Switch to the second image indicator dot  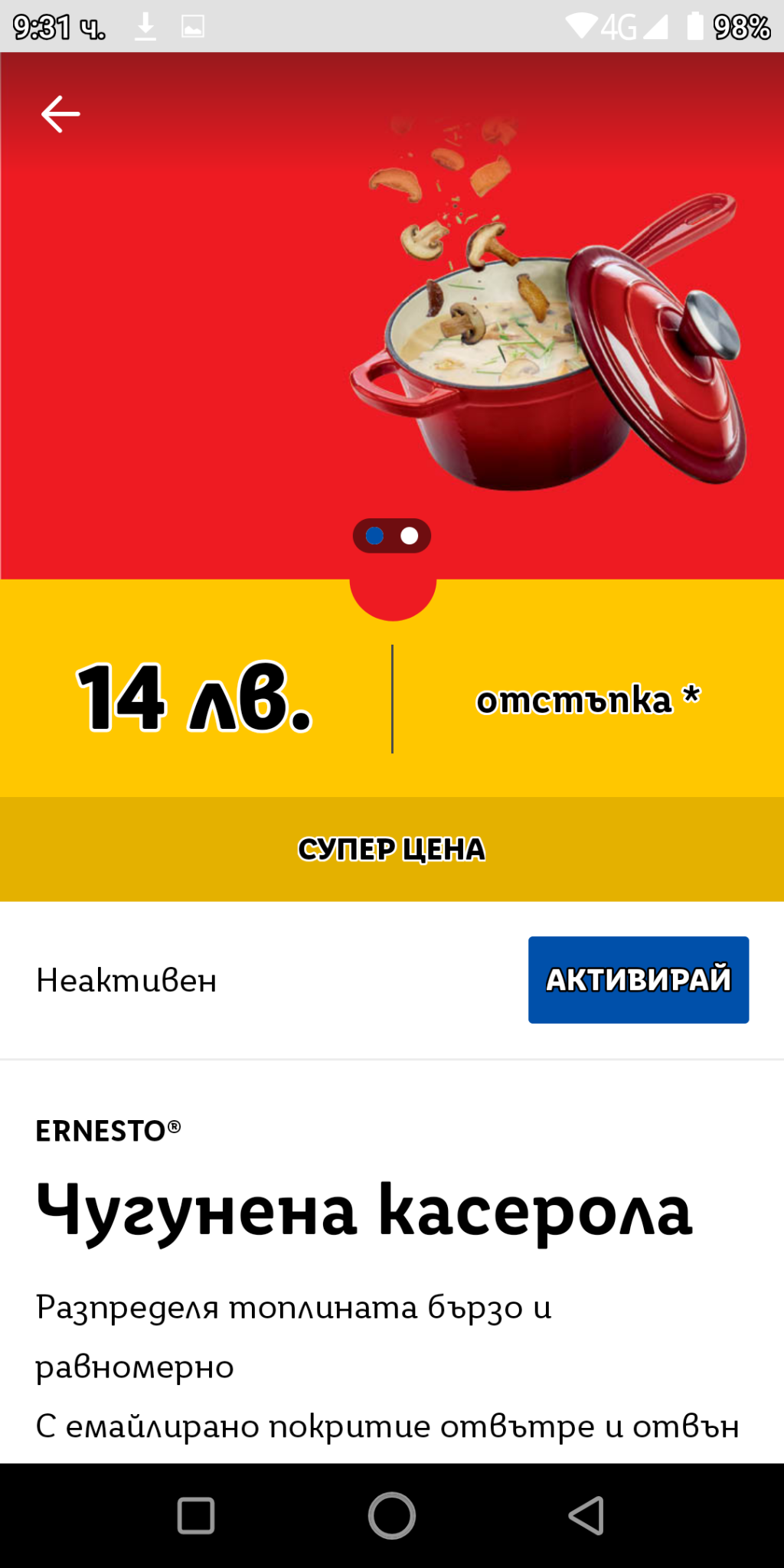410,536
